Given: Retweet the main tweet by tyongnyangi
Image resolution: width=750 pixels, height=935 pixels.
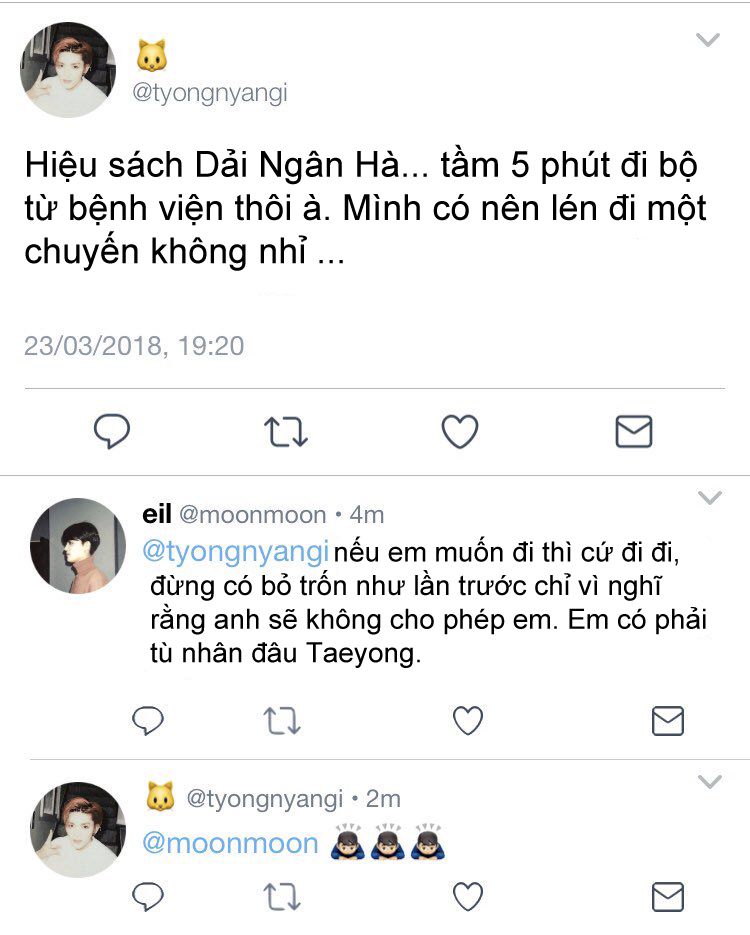Looking at the screenshot, I should (285, 431).
